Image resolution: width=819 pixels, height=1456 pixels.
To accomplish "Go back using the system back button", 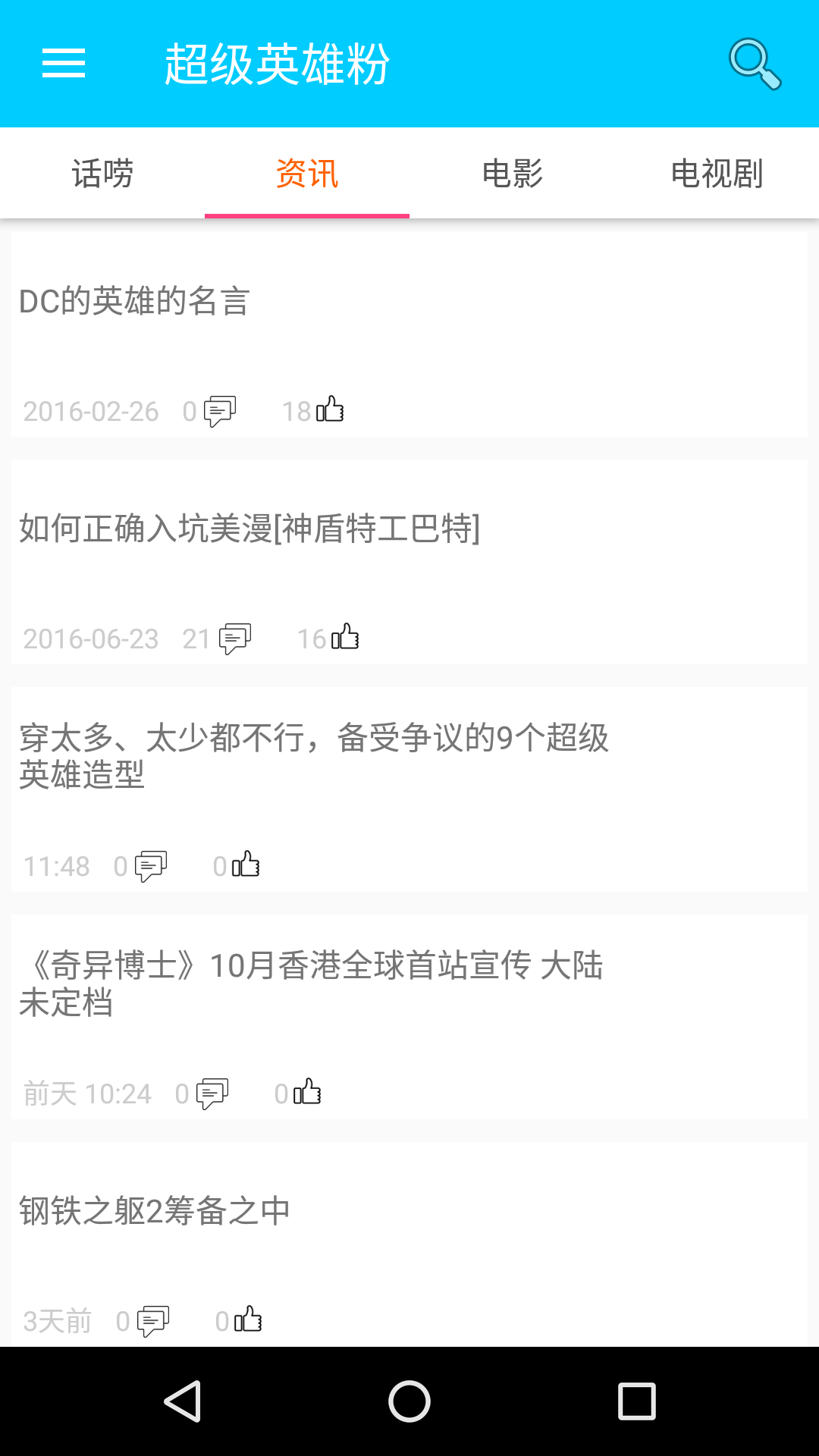I will click(182, 1401).
